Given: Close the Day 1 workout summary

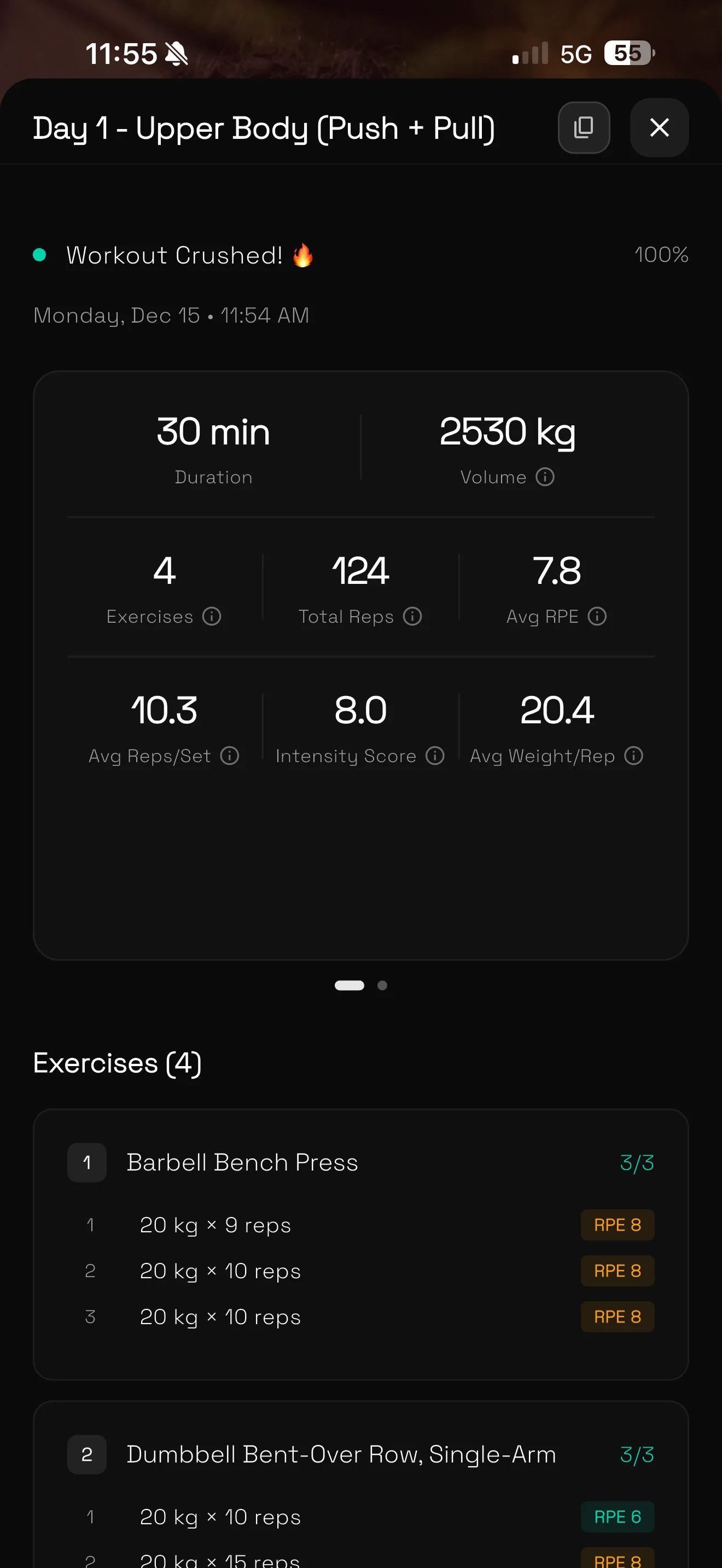Looking at the screenshot, I should (659, 128).
